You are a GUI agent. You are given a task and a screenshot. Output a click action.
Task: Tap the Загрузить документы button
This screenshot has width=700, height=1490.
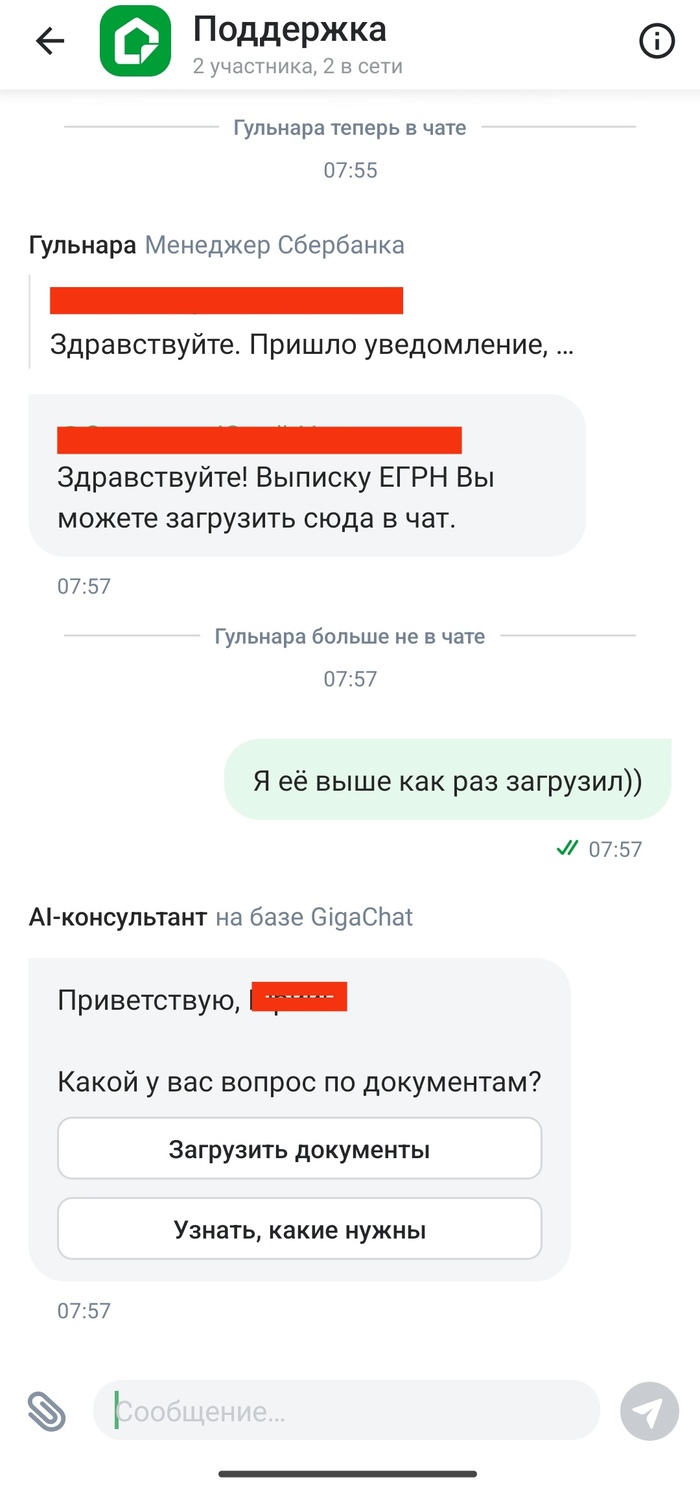coord(299,1149)
